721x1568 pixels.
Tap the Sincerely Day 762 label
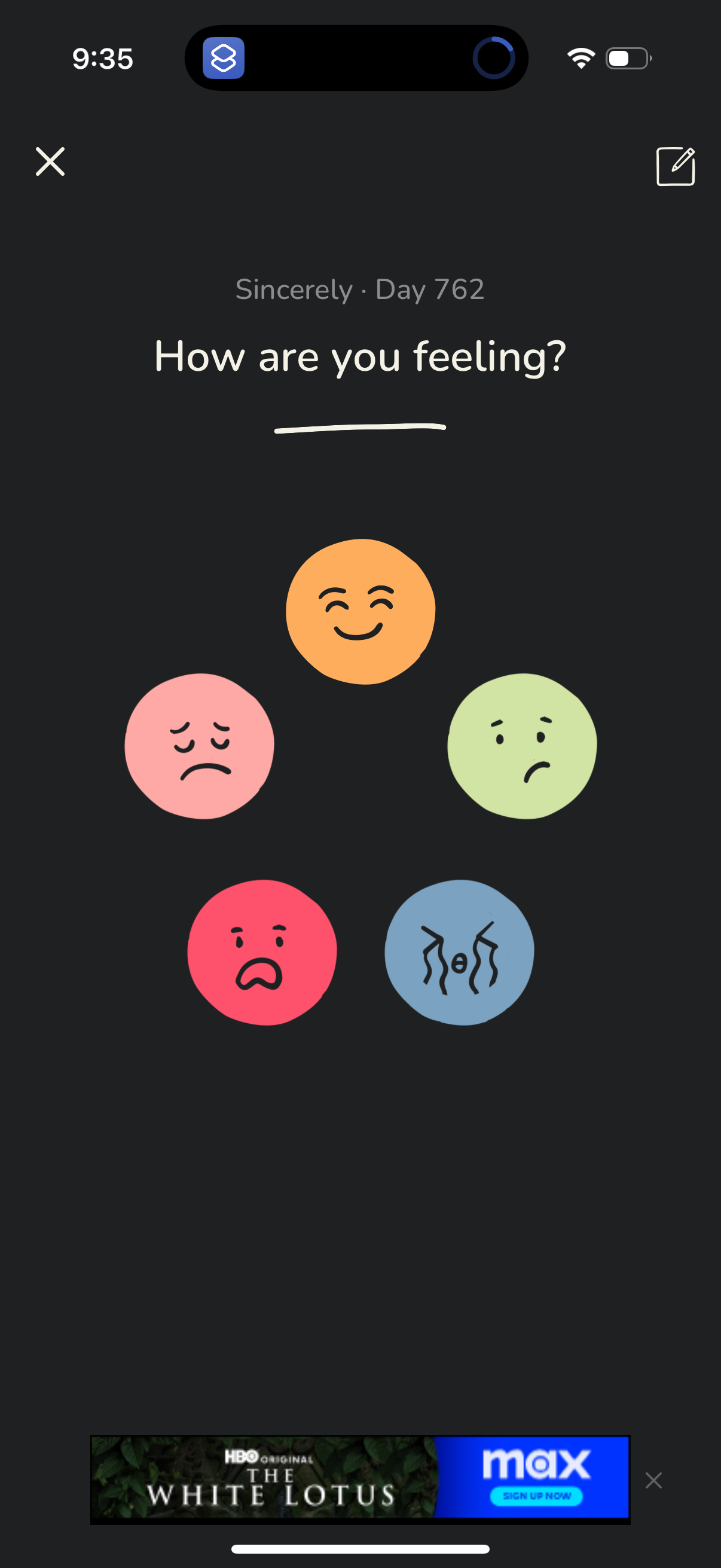pos(360,291)
